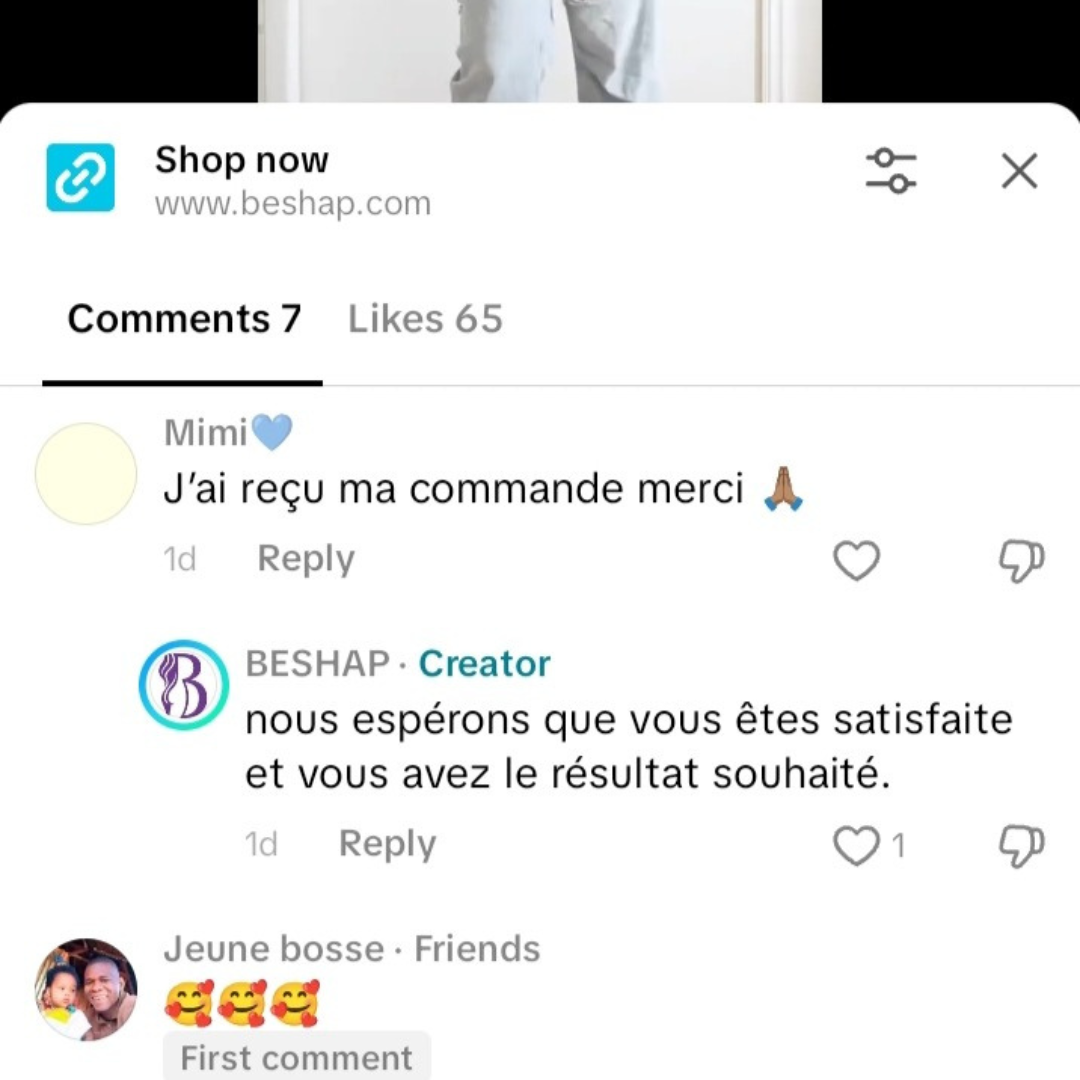Like BESHAP's creator reply

[x=857, y=846]
